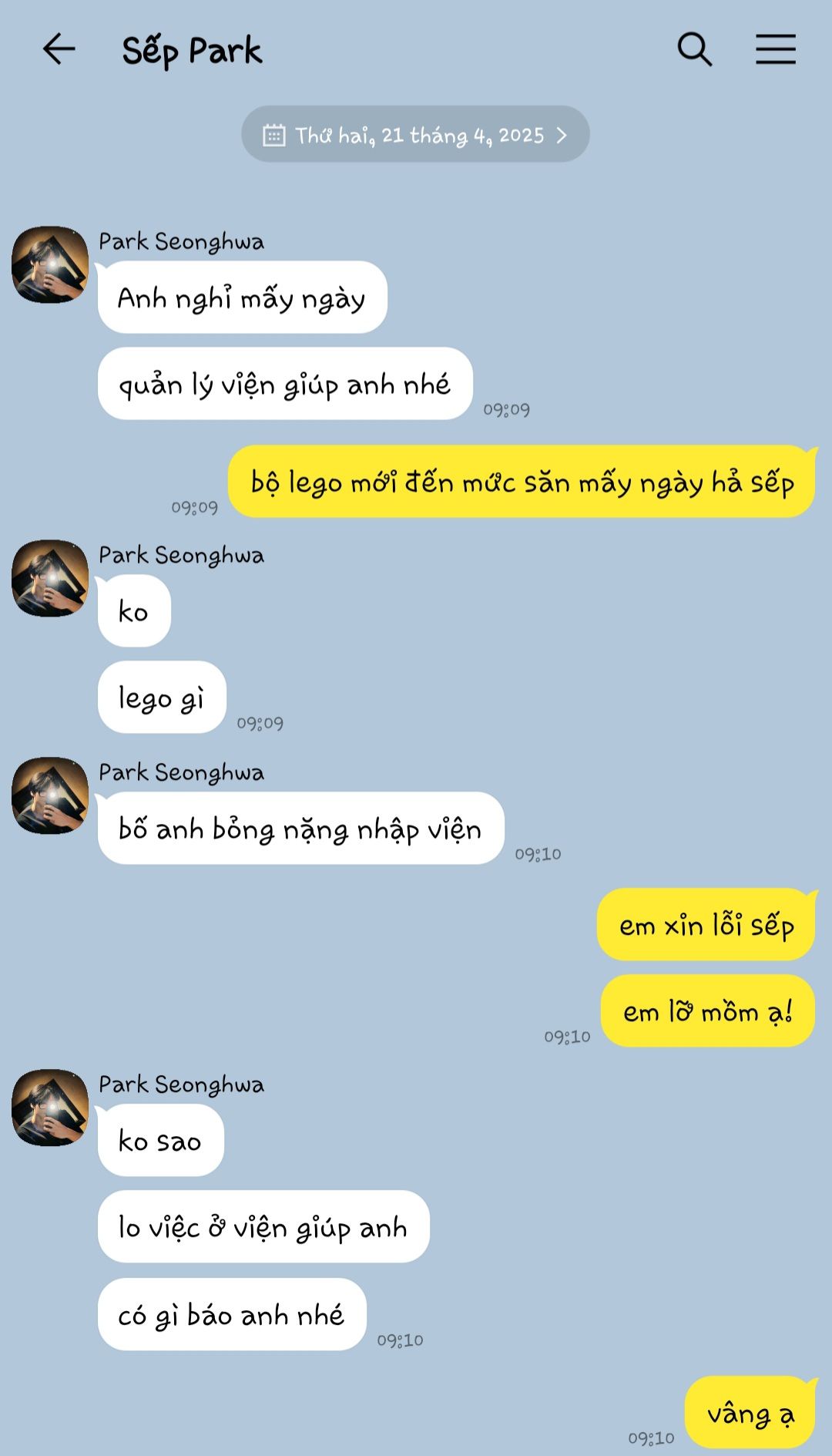The height and width of the screenshot is (1456, 832).
Task: Open the chat menu with three lines
Action: tap(775, 50)
